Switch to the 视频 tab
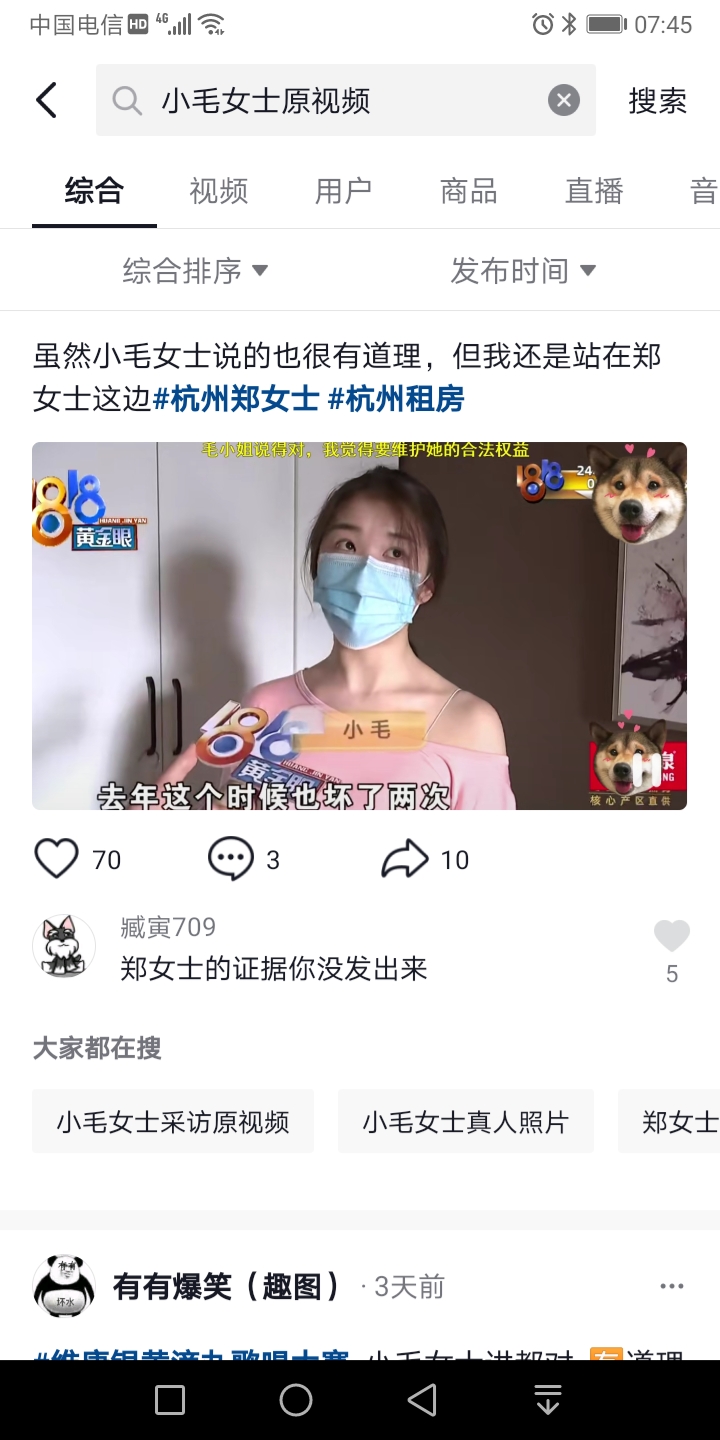 point(218,191)
